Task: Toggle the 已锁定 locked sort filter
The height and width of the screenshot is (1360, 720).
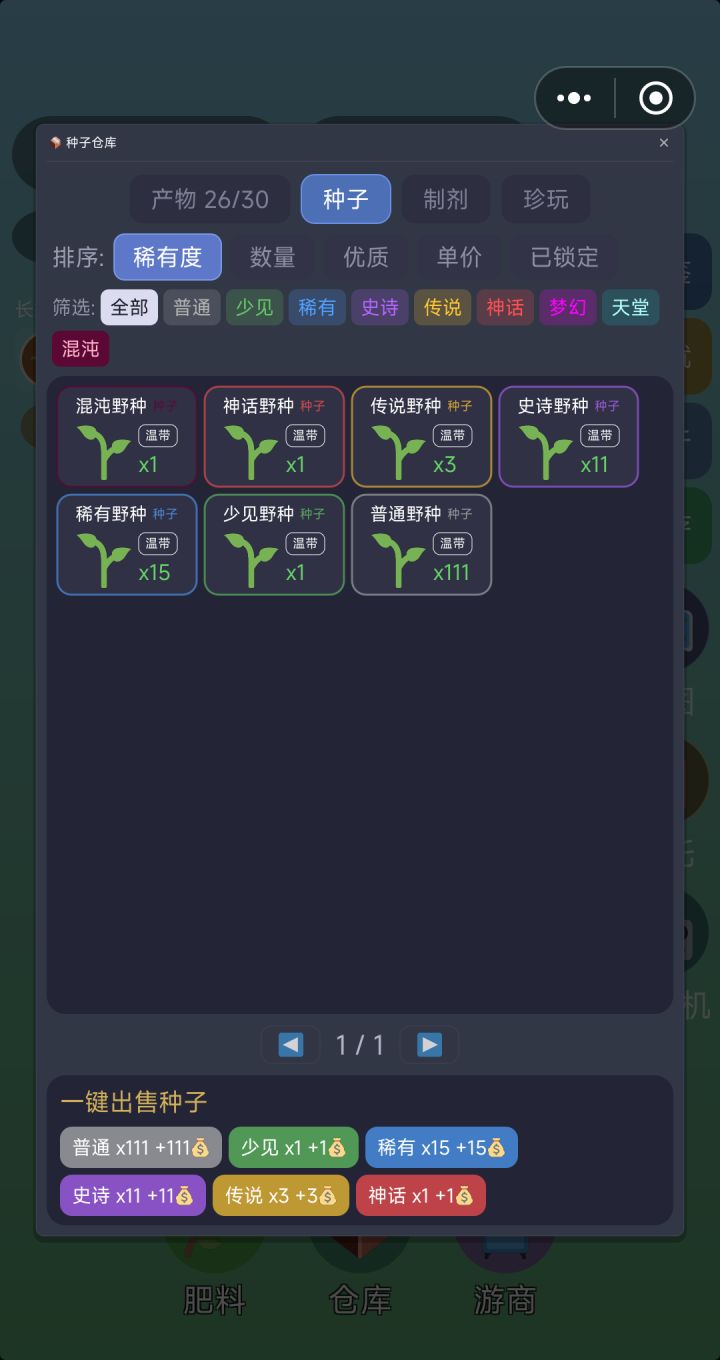Action: pos(563,257)
